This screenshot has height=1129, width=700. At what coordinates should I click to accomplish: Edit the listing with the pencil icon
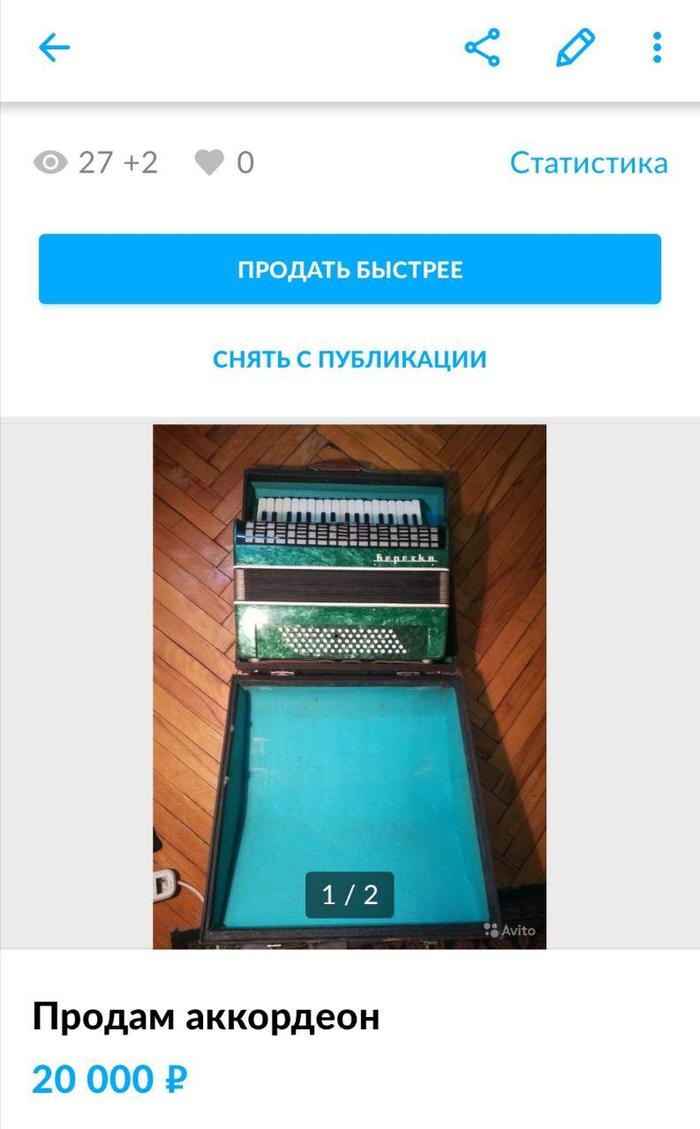coord(575,47)
